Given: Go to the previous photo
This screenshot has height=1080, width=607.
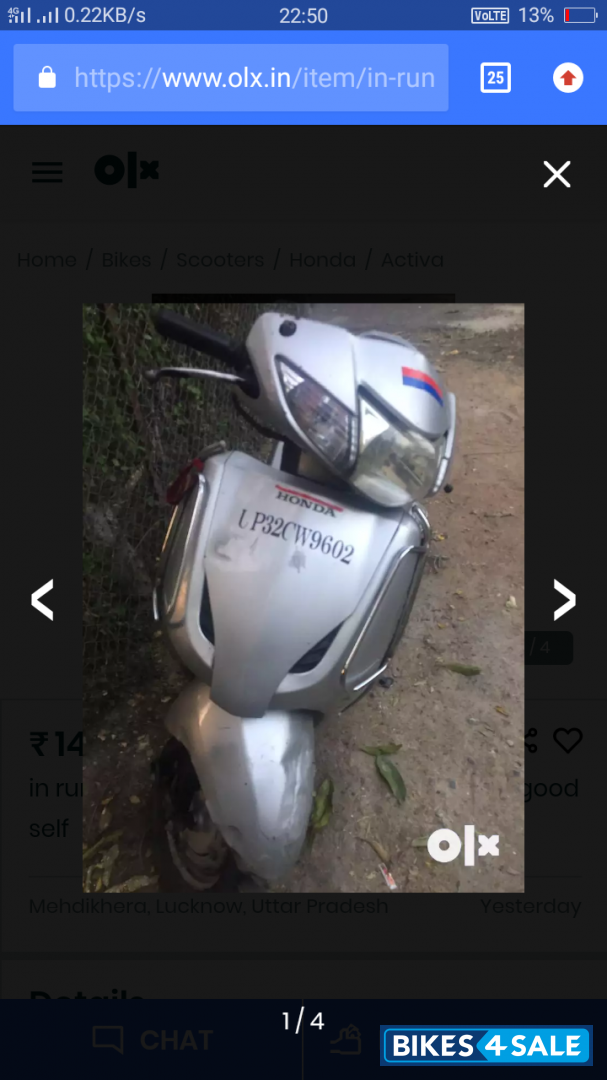Looking at the screenshot, I should click(42, 600).
